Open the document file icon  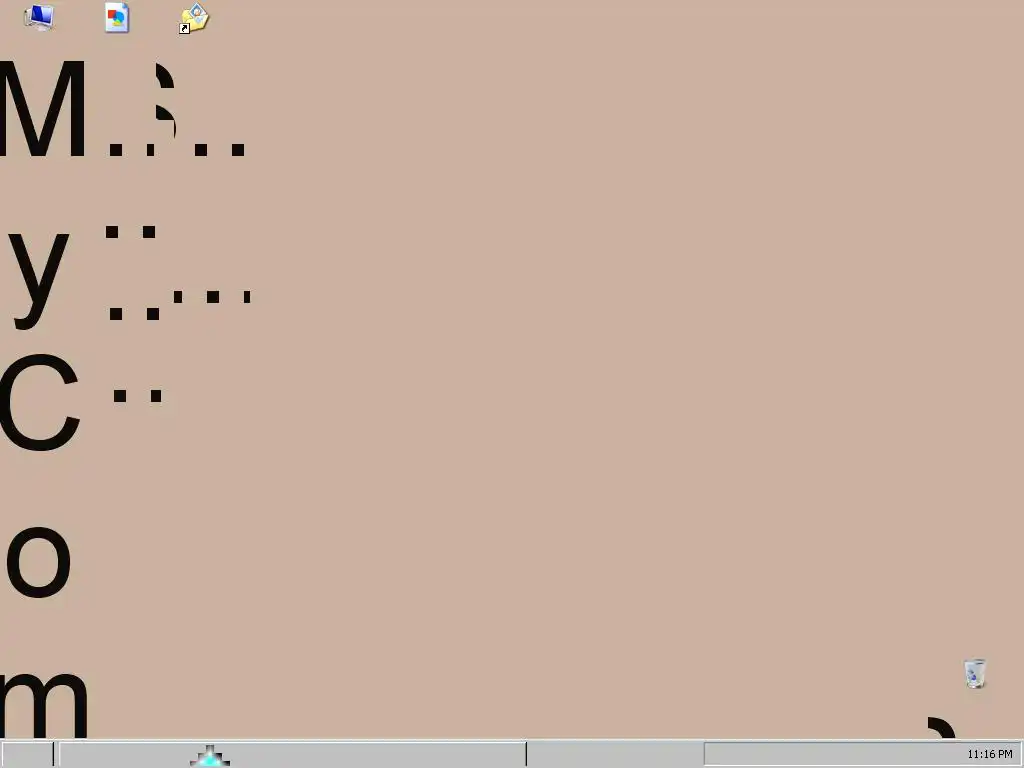click(117, 17)
